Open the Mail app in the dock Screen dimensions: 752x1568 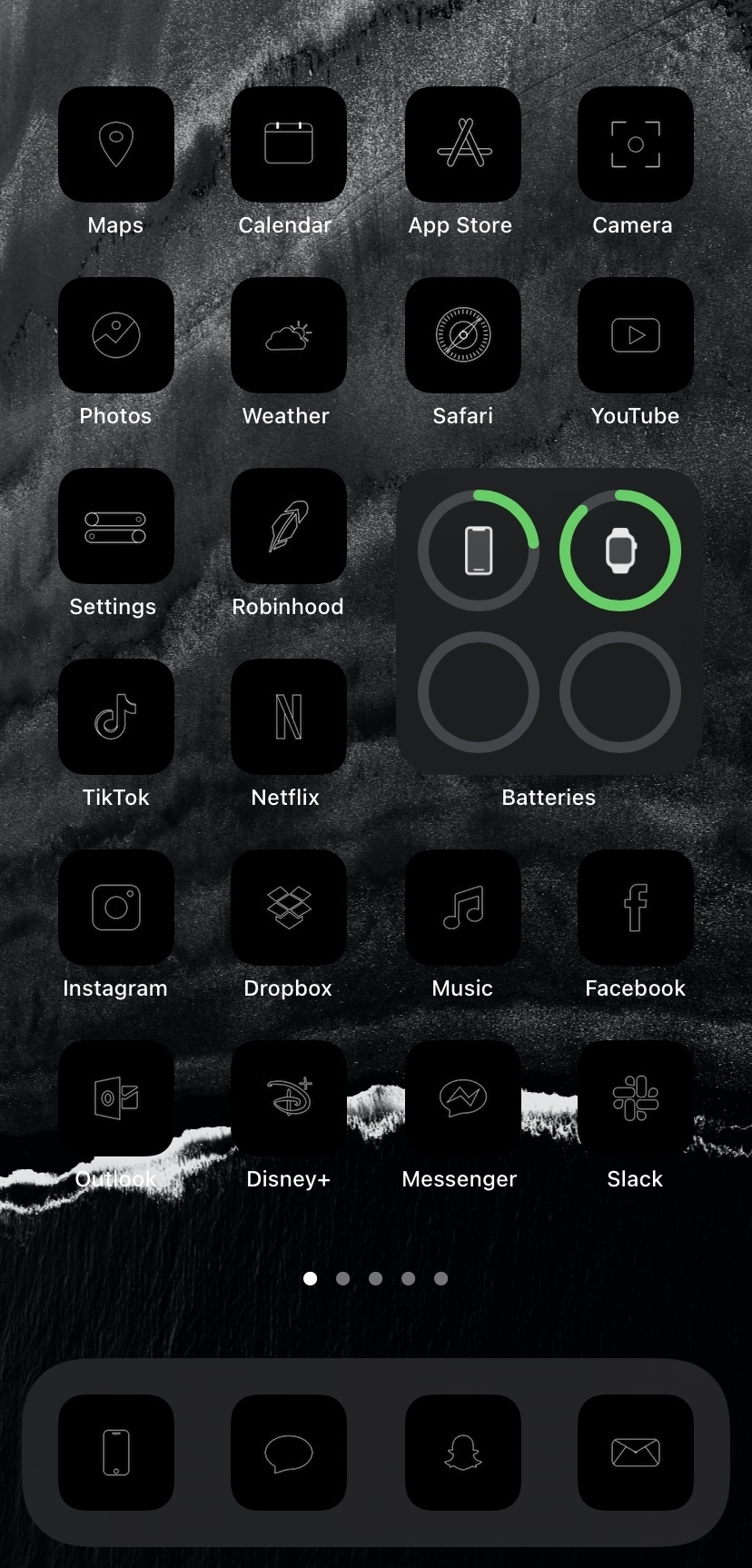pyautogui.click(x=636, y=1453)
